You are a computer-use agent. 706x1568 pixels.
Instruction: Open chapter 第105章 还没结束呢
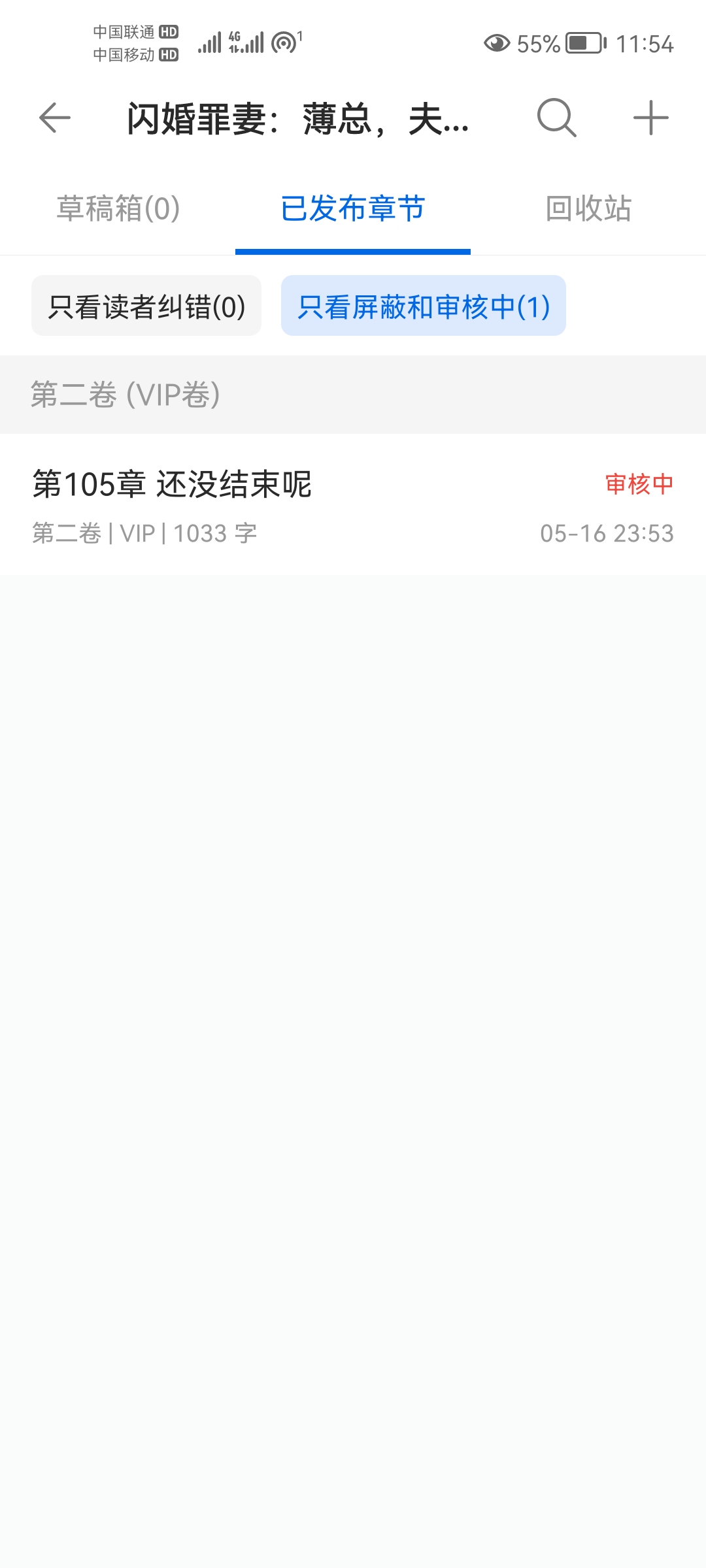[x=353, y=504]
